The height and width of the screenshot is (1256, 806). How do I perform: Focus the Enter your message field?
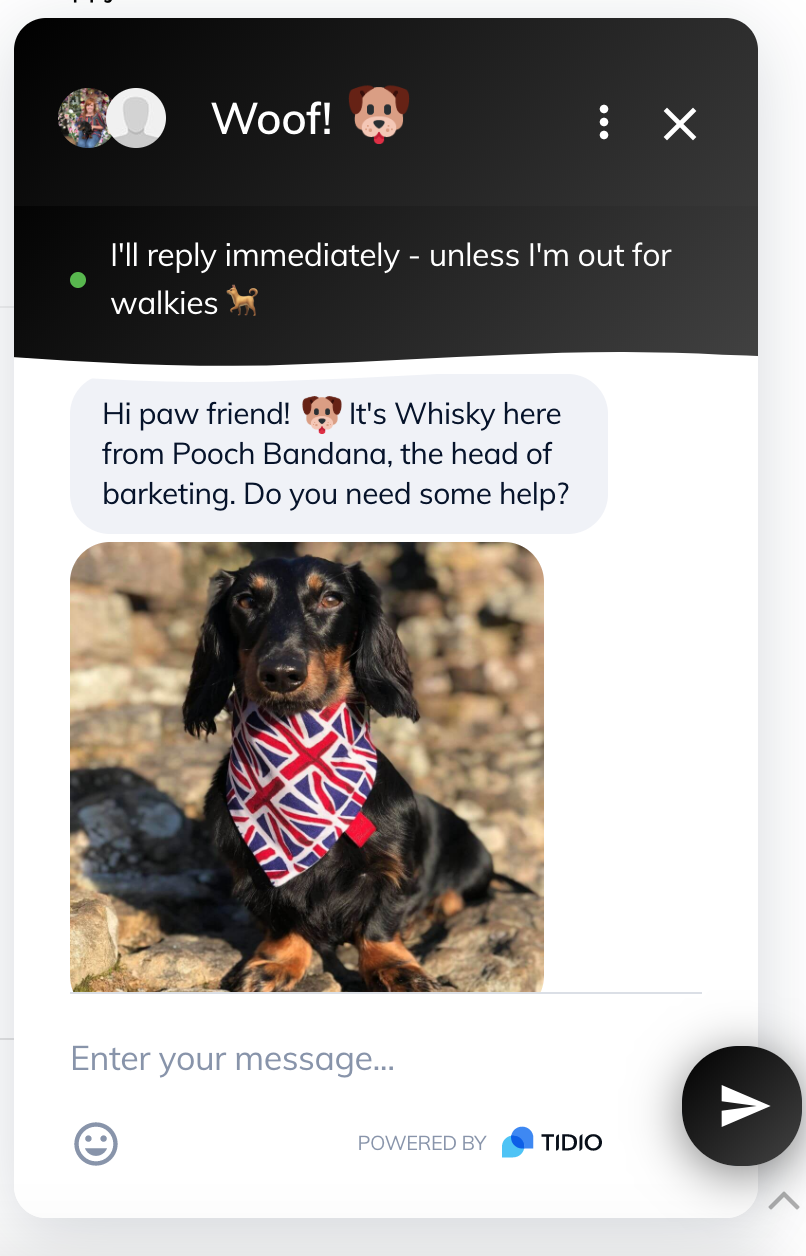360,1059
